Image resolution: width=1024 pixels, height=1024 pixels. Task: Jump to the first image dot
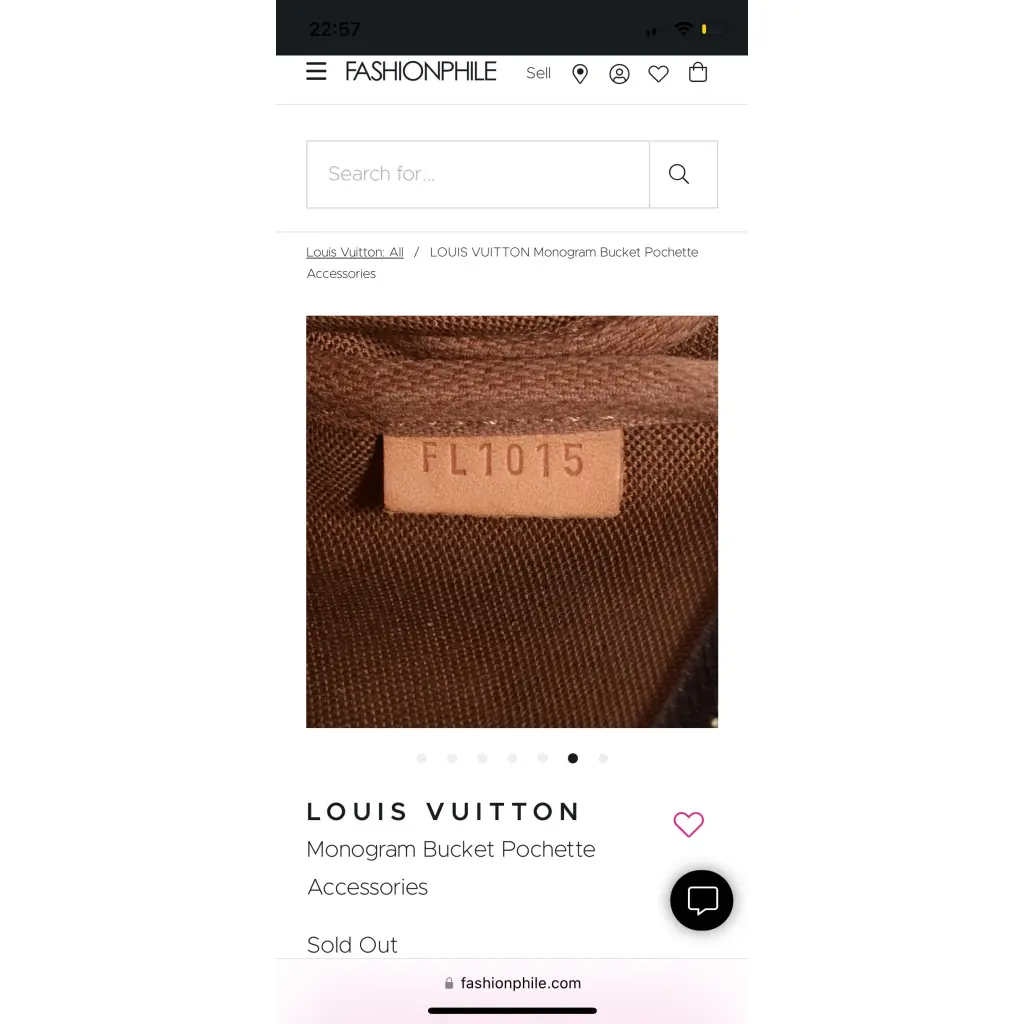(422, 758)
